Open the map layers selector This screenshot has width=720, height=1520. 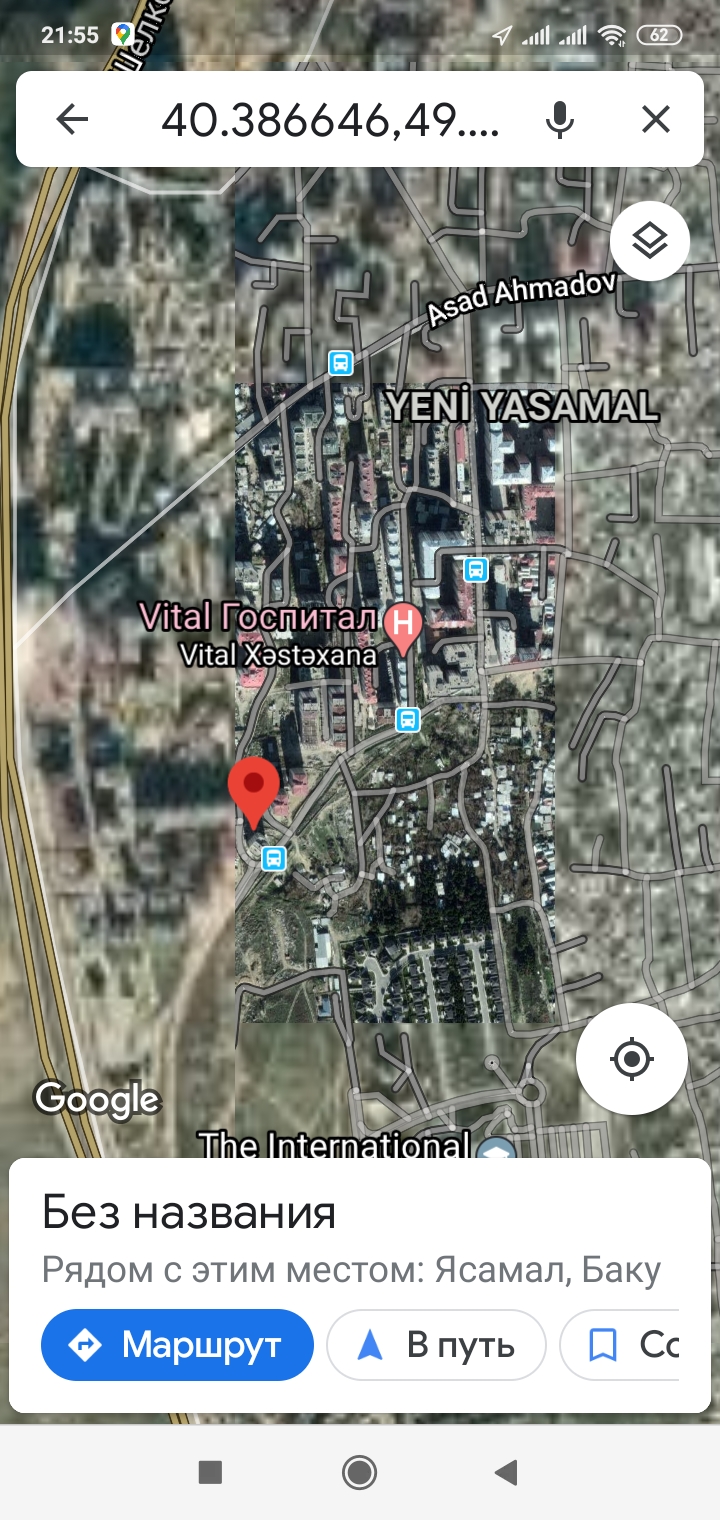[650, 241]
